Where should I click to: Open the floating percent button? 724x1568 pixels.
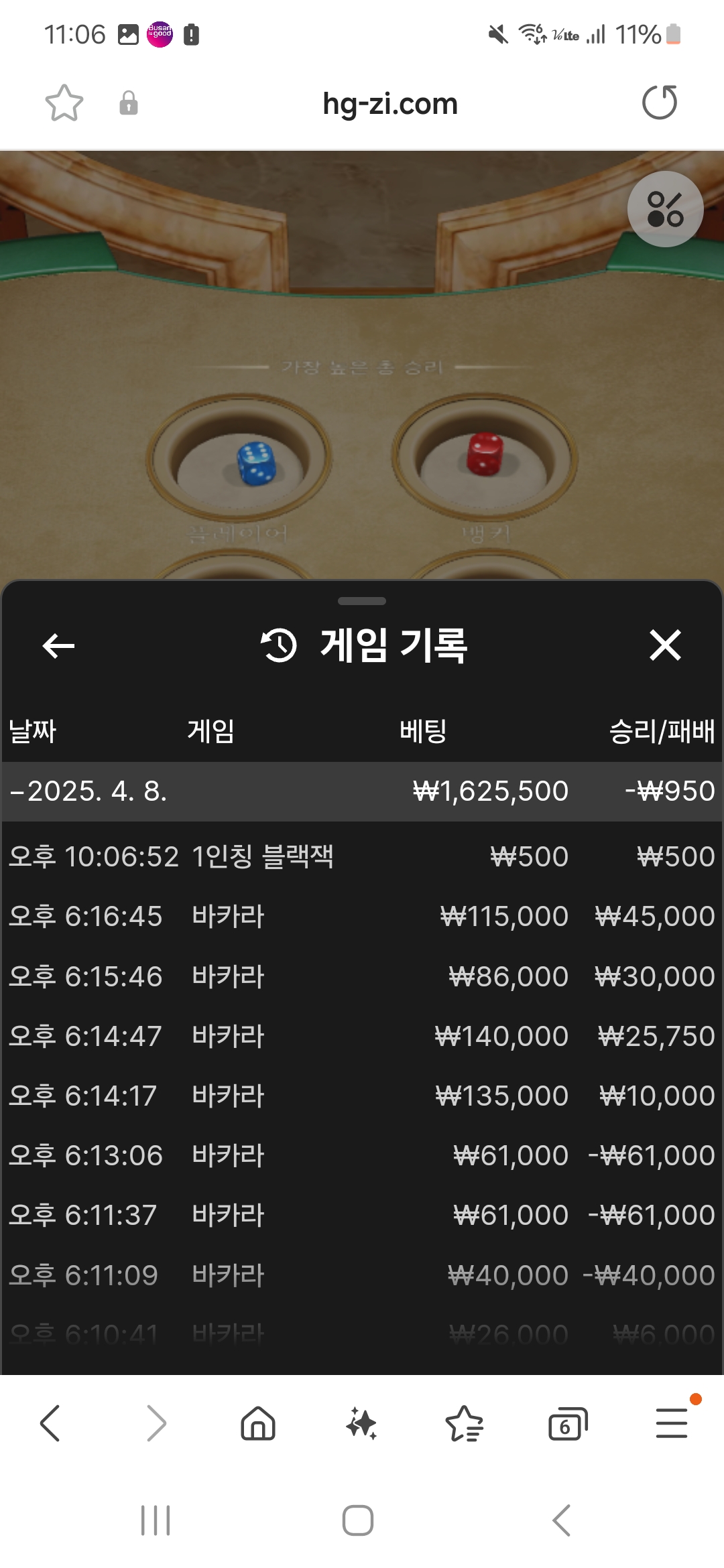(665, 209)
